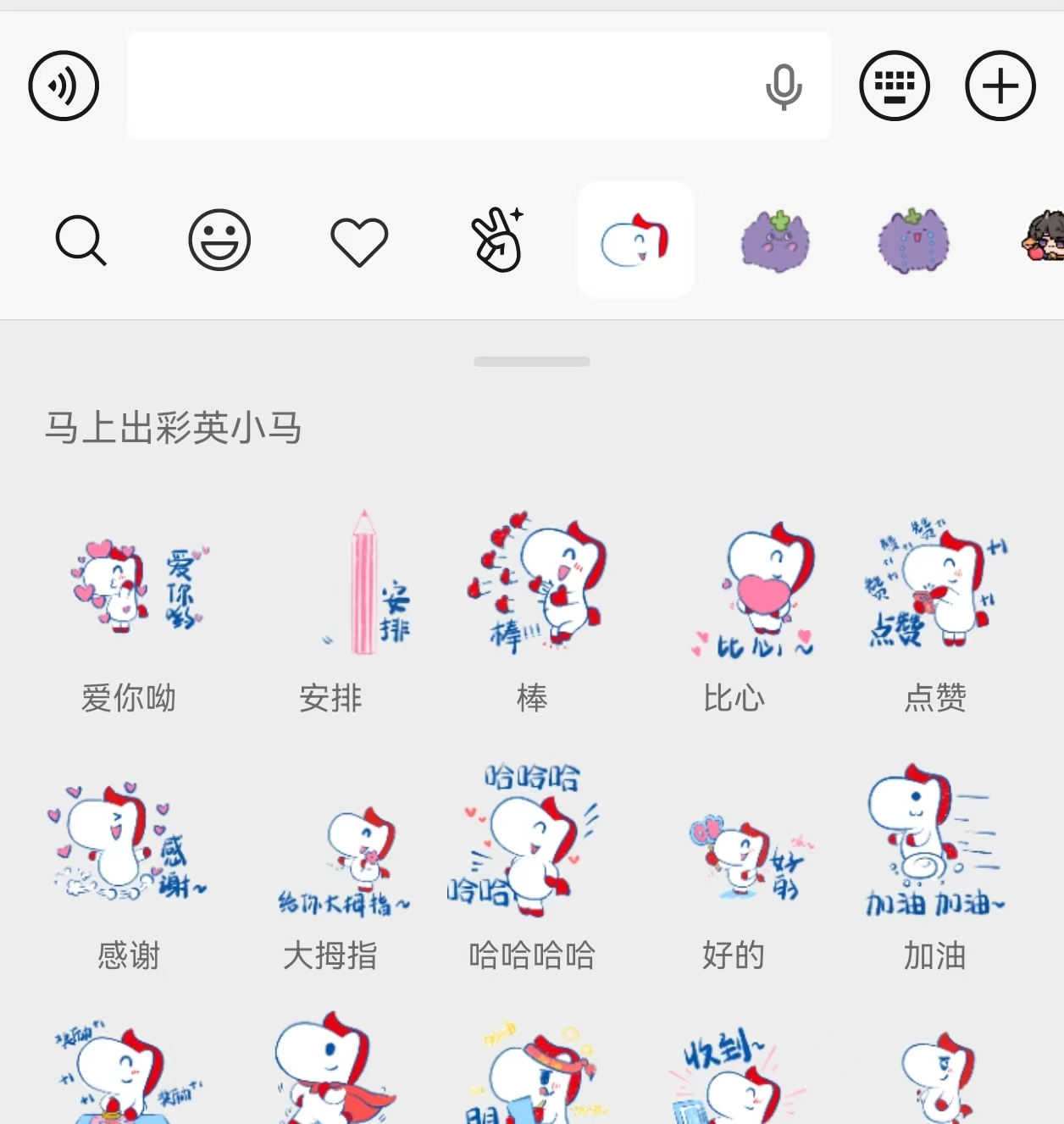Search for stickers
Screen dimensions: 1064x1124
[x=80, y=241]
